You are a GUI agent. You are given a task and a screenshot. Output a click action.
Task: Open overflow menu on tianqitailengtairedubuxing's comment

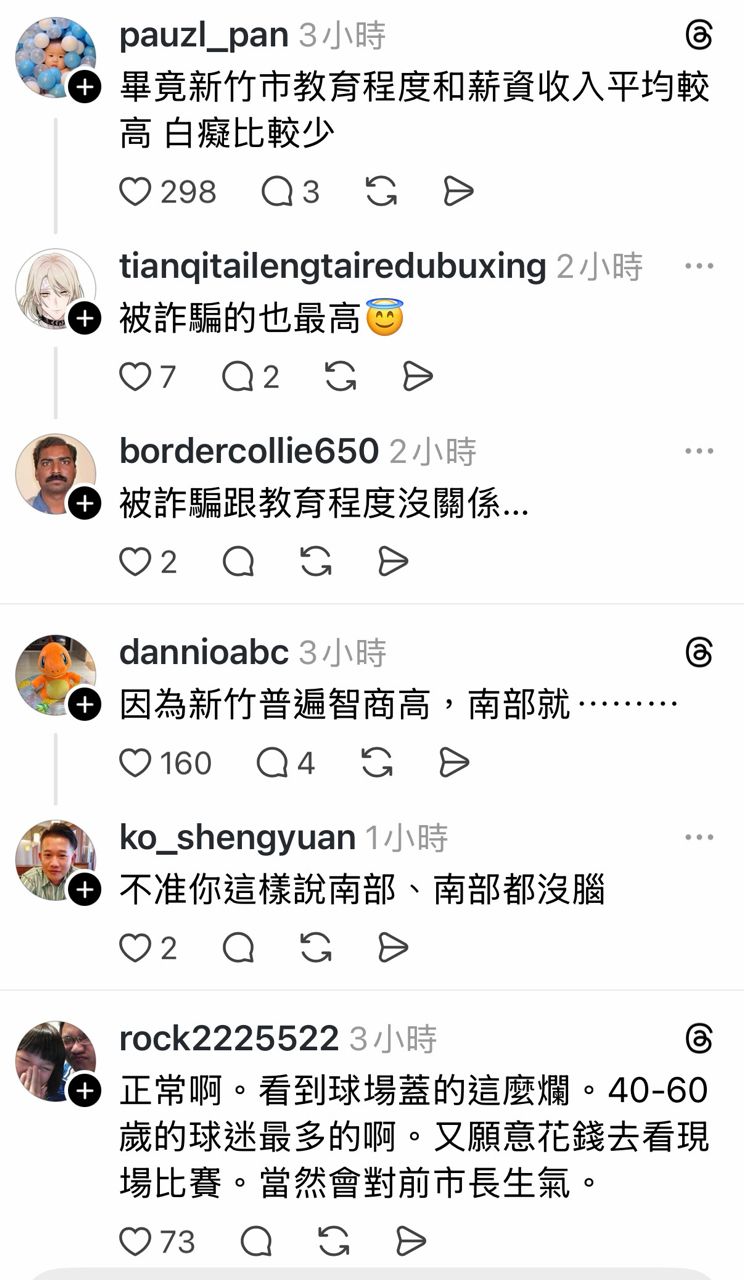point(699,266)
